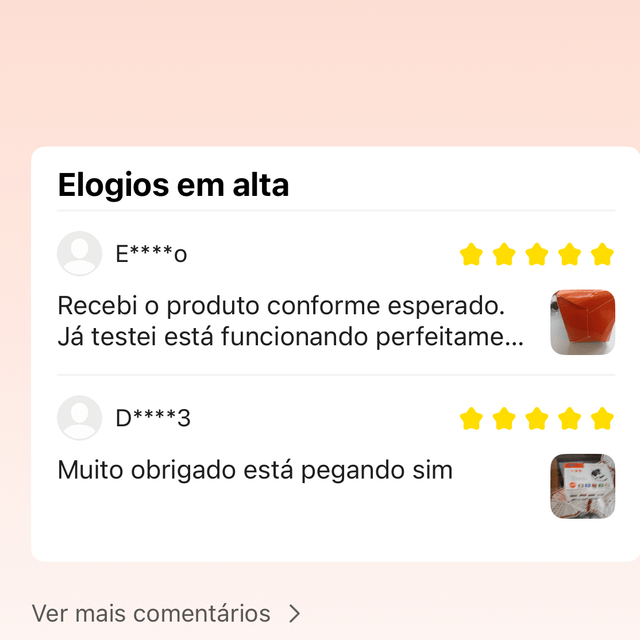Open the review Muito obrigado está pegando sim
This screenshot has height=640, width=640.
[255, 469]
